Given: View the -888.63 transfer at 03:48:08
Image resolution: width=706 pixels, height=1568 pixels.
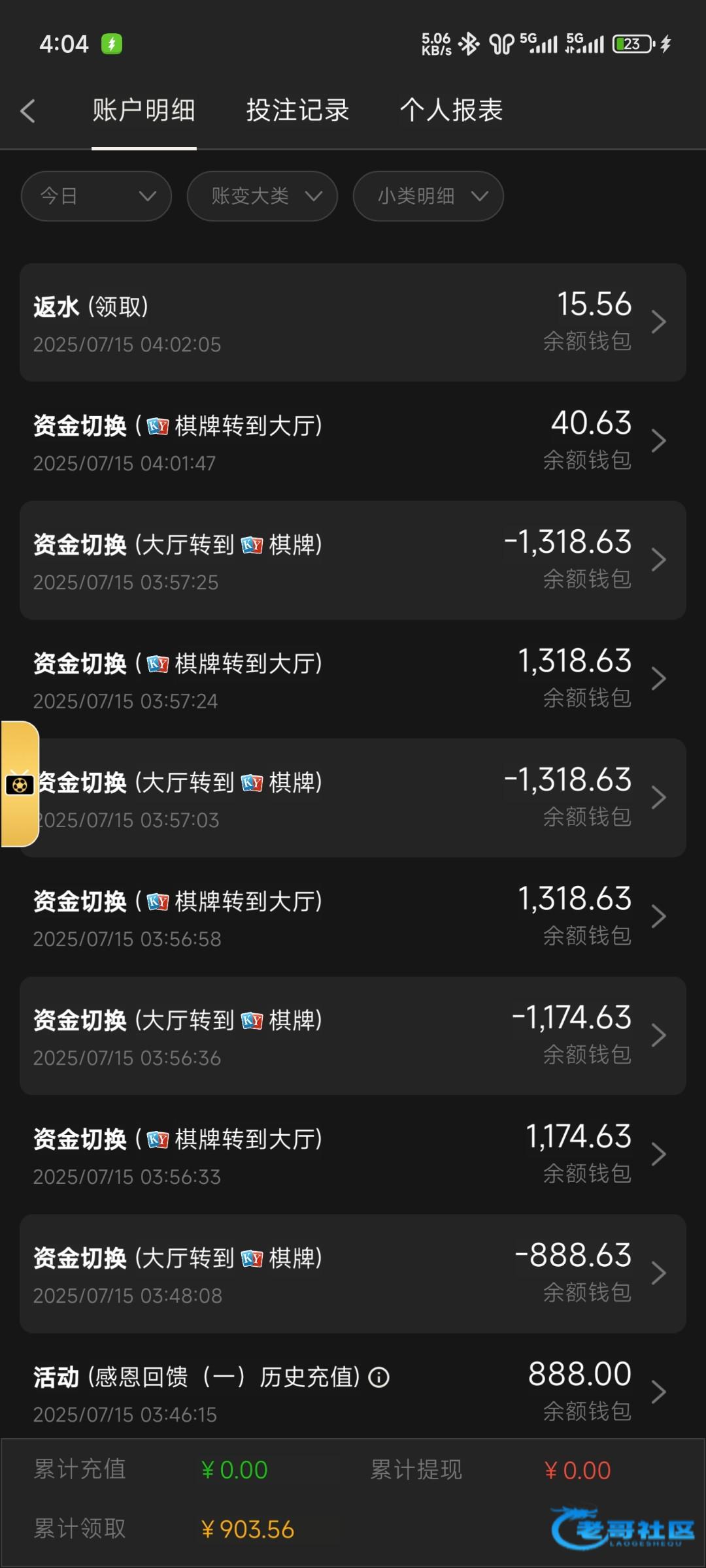Looking at the screenshot, I should pos(353,1274).
